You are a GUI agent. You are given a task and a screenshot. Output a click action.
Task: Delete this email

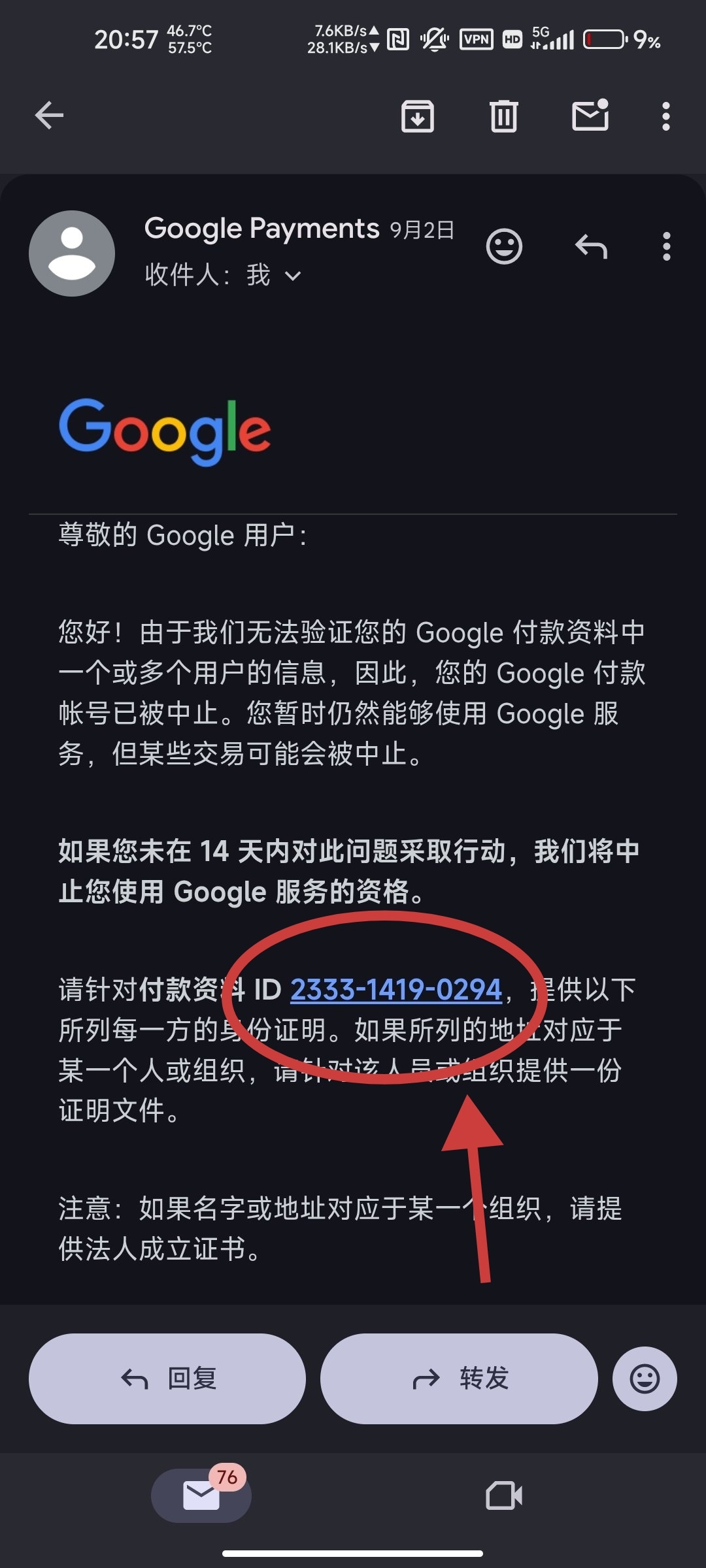pyautogui.click(x=503, y=116)
